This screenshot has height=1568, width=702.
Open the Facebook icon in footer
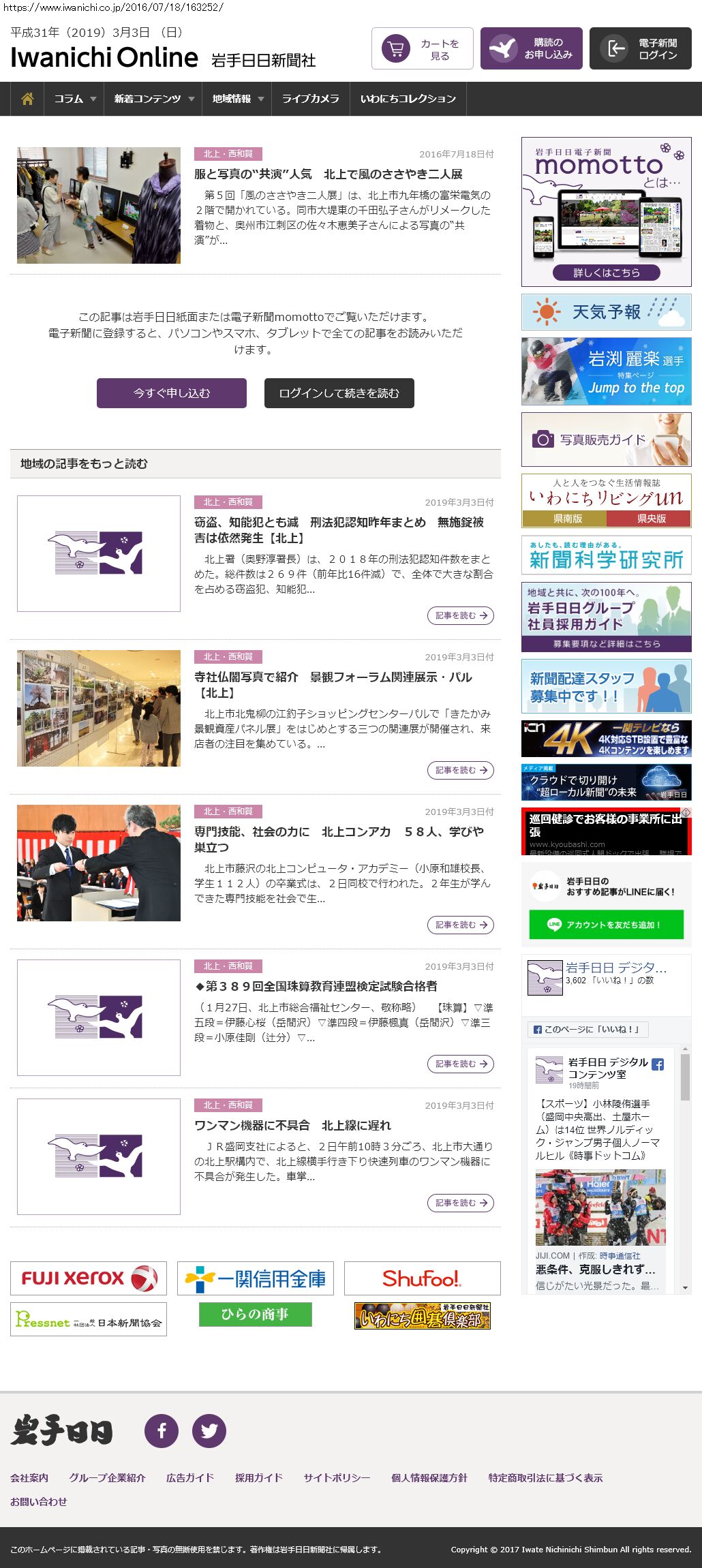coord(162,1431)
